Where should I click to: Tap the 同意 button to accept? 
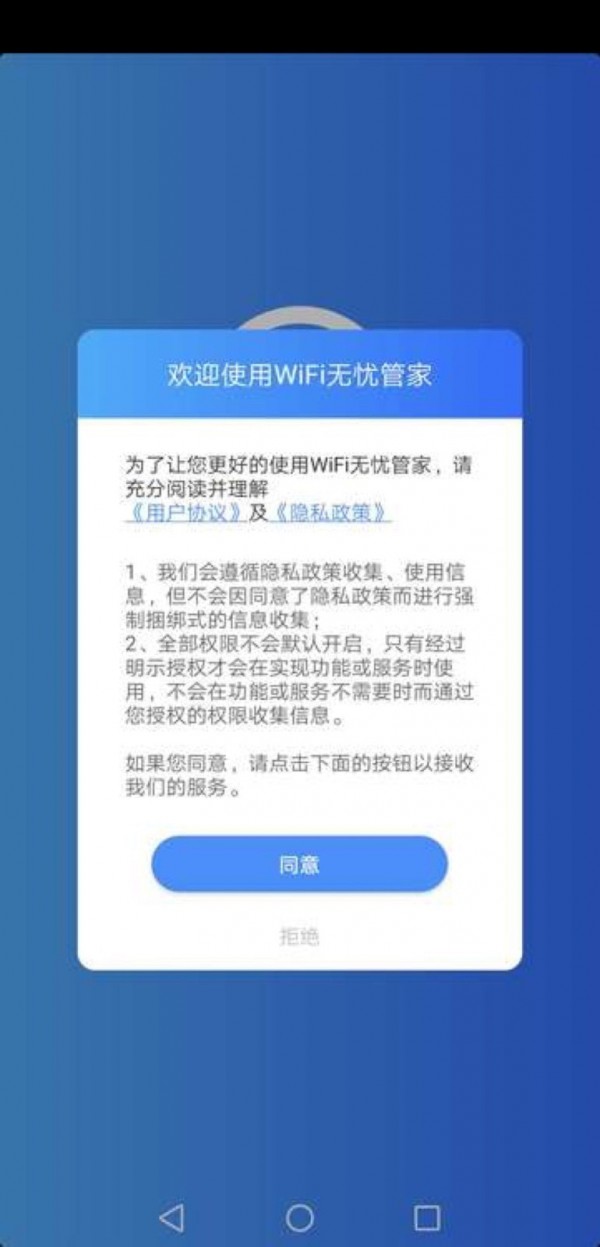point(299,864)
